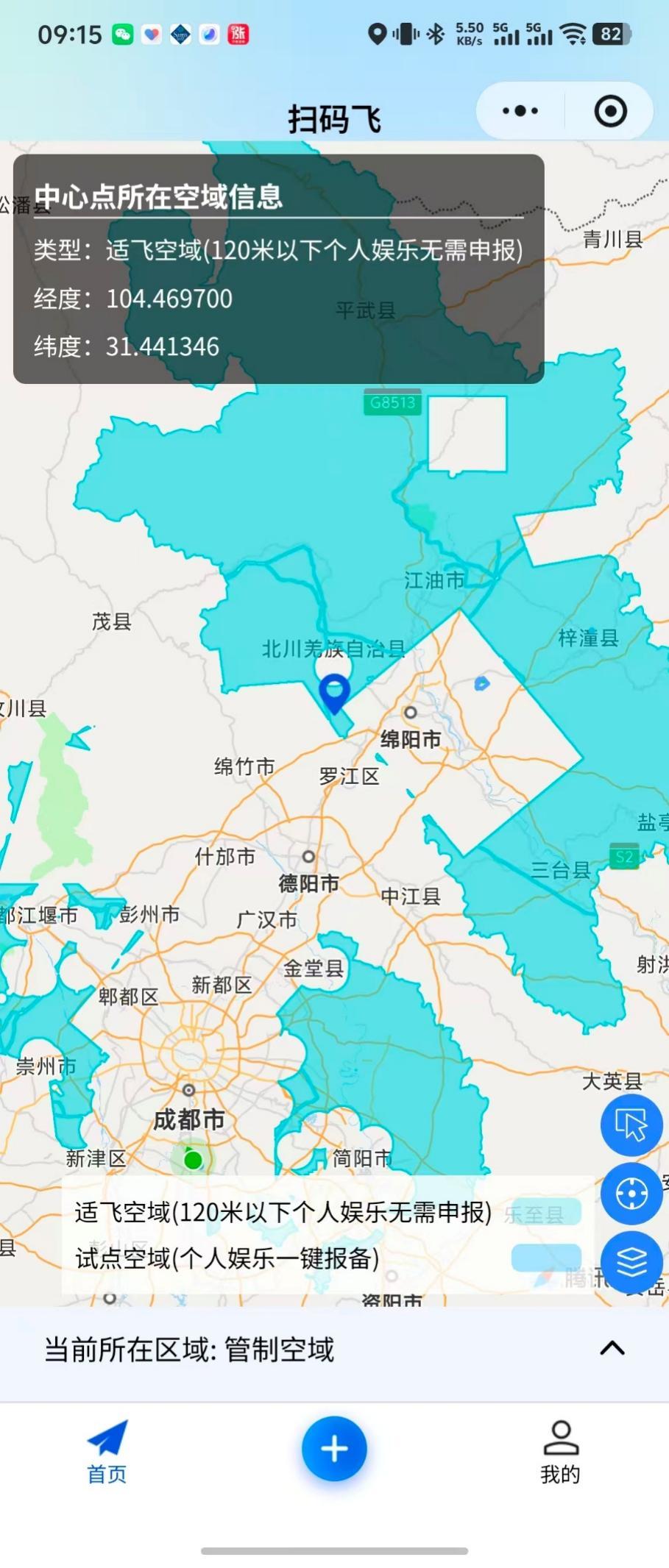
Task: Tap the cursor selection map button
Action: point(631,1125)
